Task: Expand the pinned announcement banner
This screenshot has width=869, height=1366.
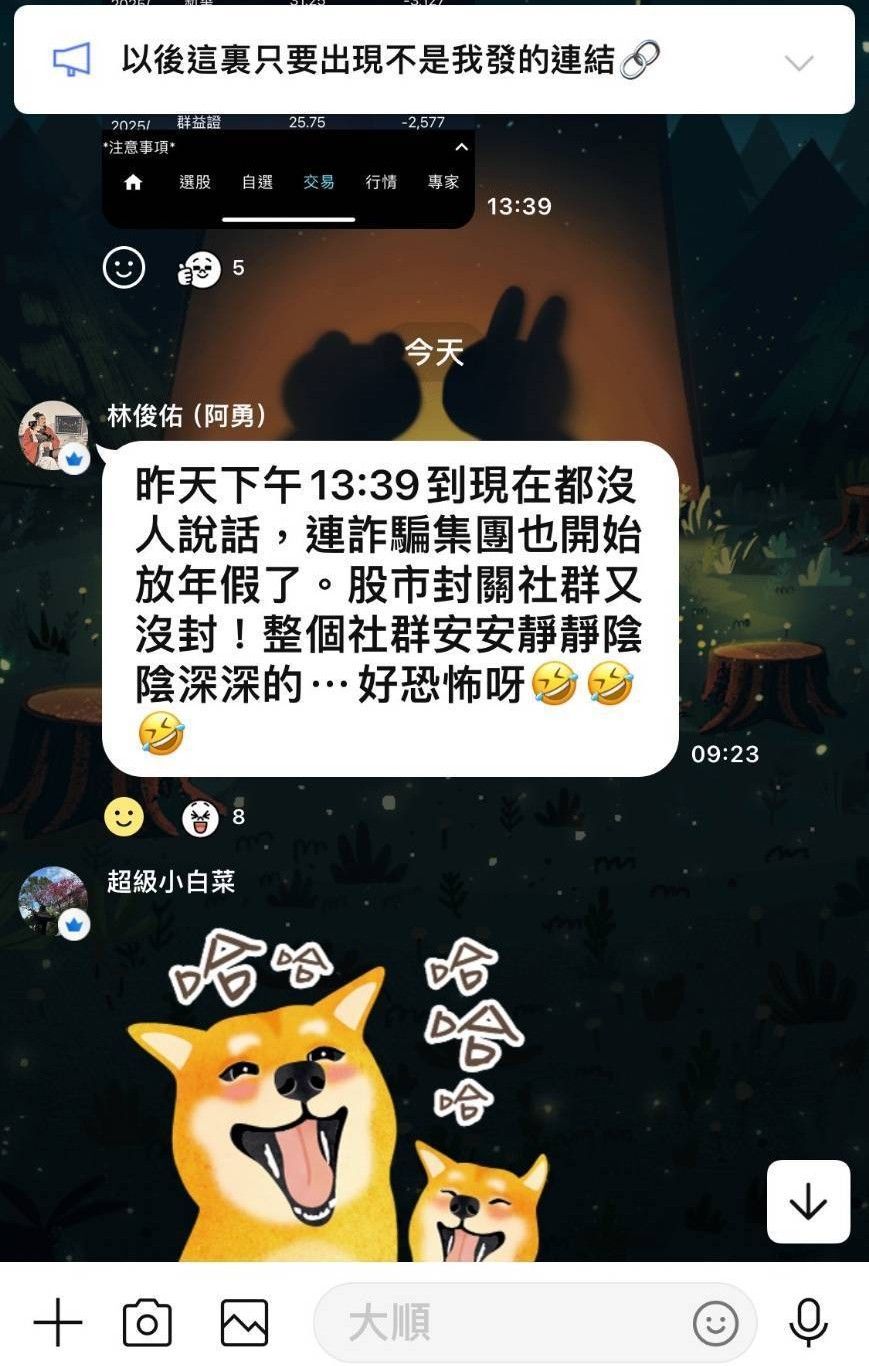Action: click(x=798, y=63)
